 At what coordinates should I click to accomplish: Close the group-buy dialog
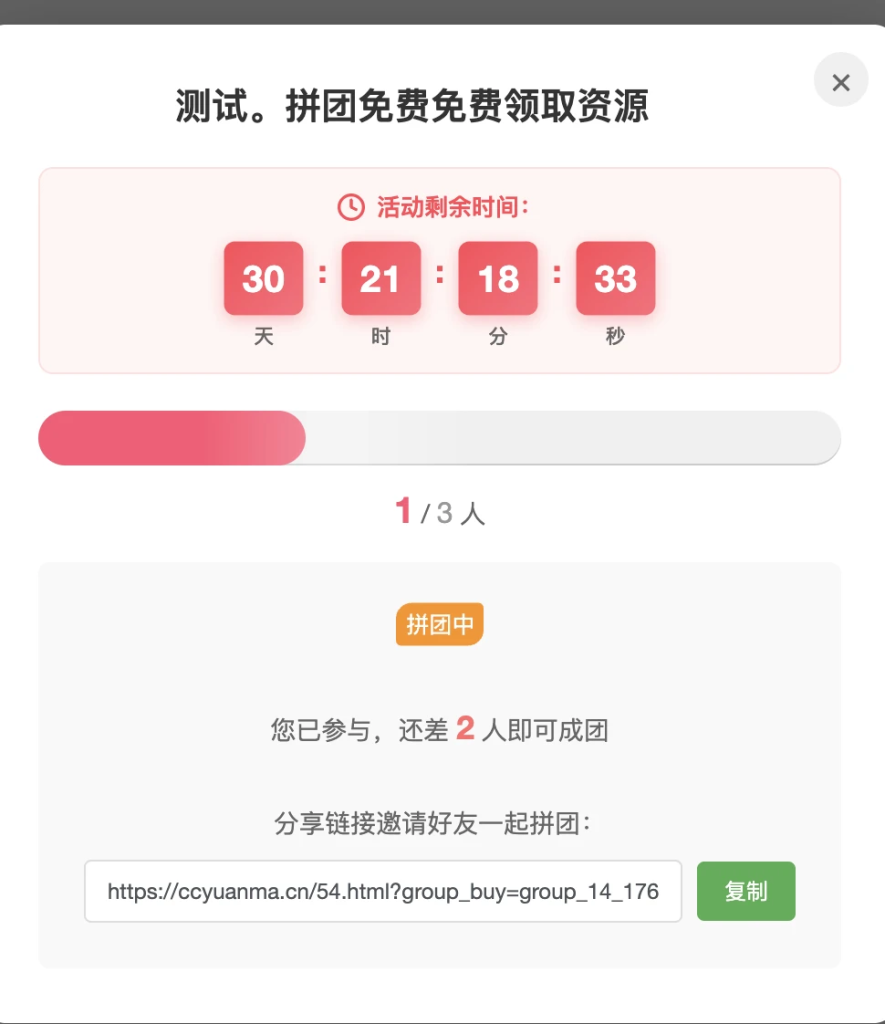840,82
